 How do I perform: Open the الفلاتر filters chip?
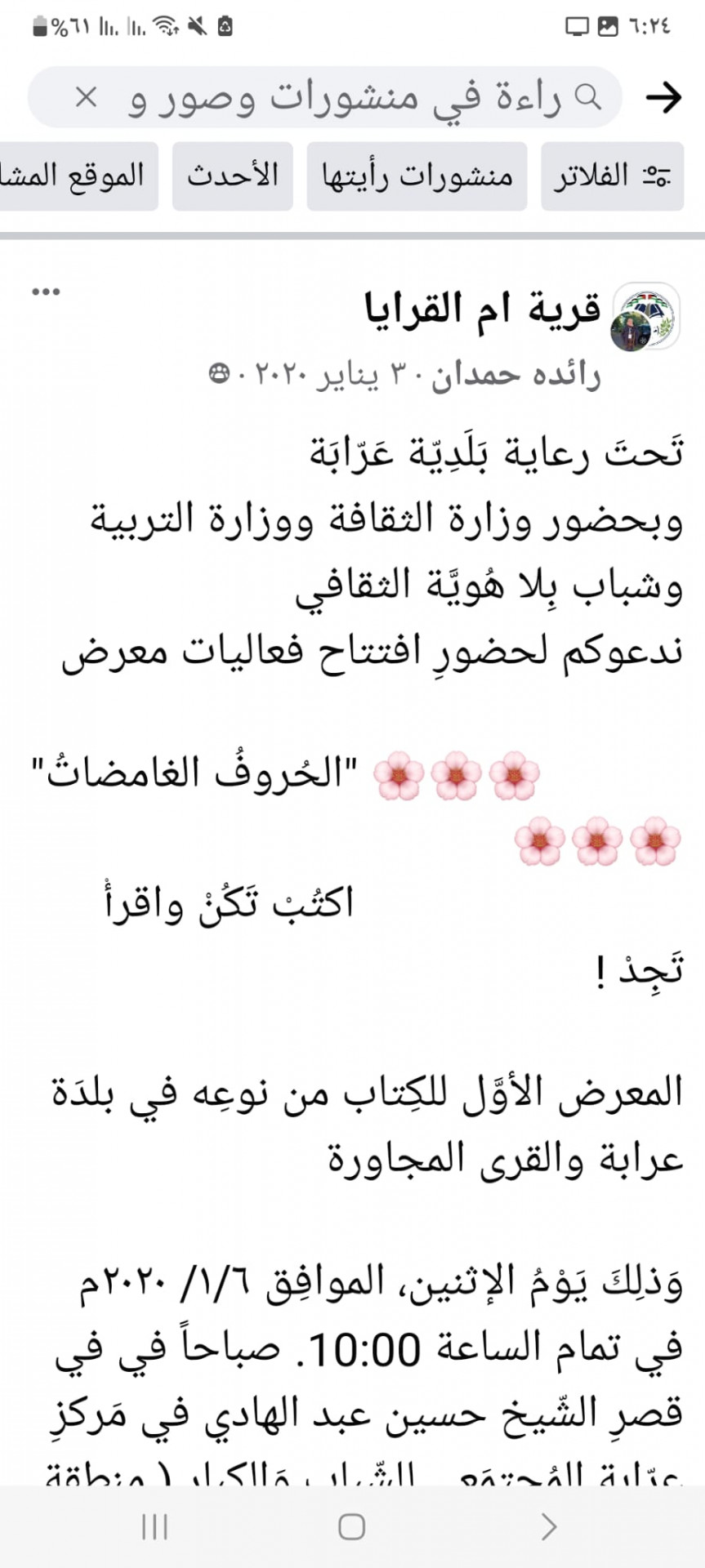pos(613,176)
